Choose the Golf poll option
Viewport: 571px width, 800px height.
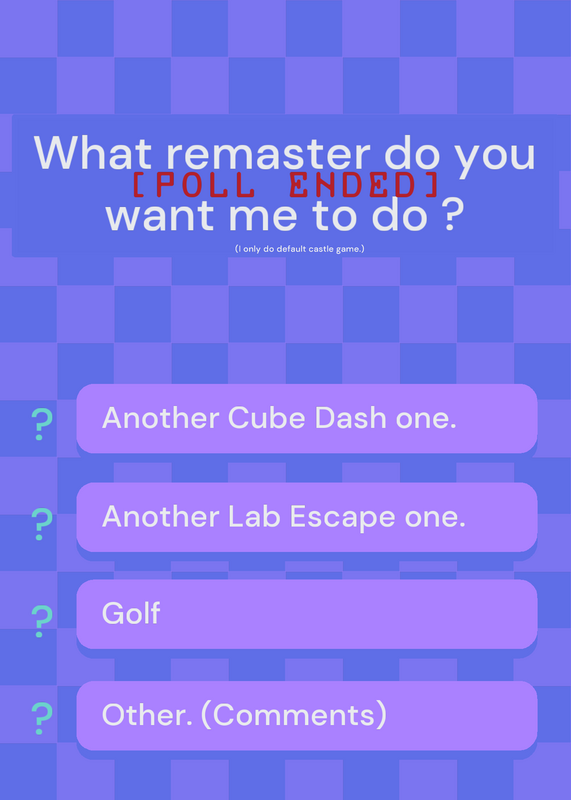coord(307,614)
